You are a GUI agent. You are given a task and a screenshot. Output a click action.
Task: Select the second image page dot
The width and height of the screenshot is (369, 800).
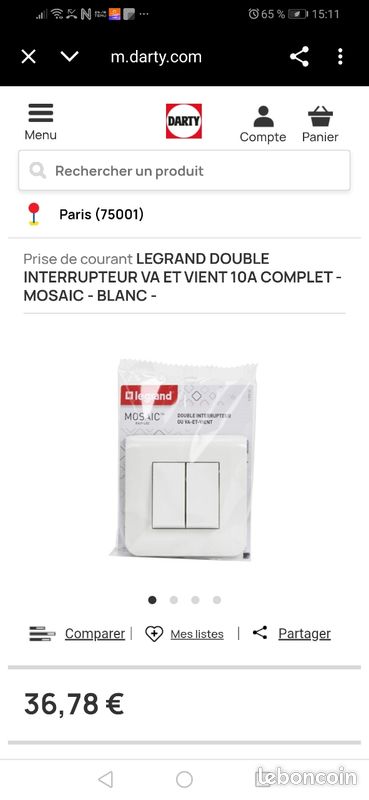(174, 600)
